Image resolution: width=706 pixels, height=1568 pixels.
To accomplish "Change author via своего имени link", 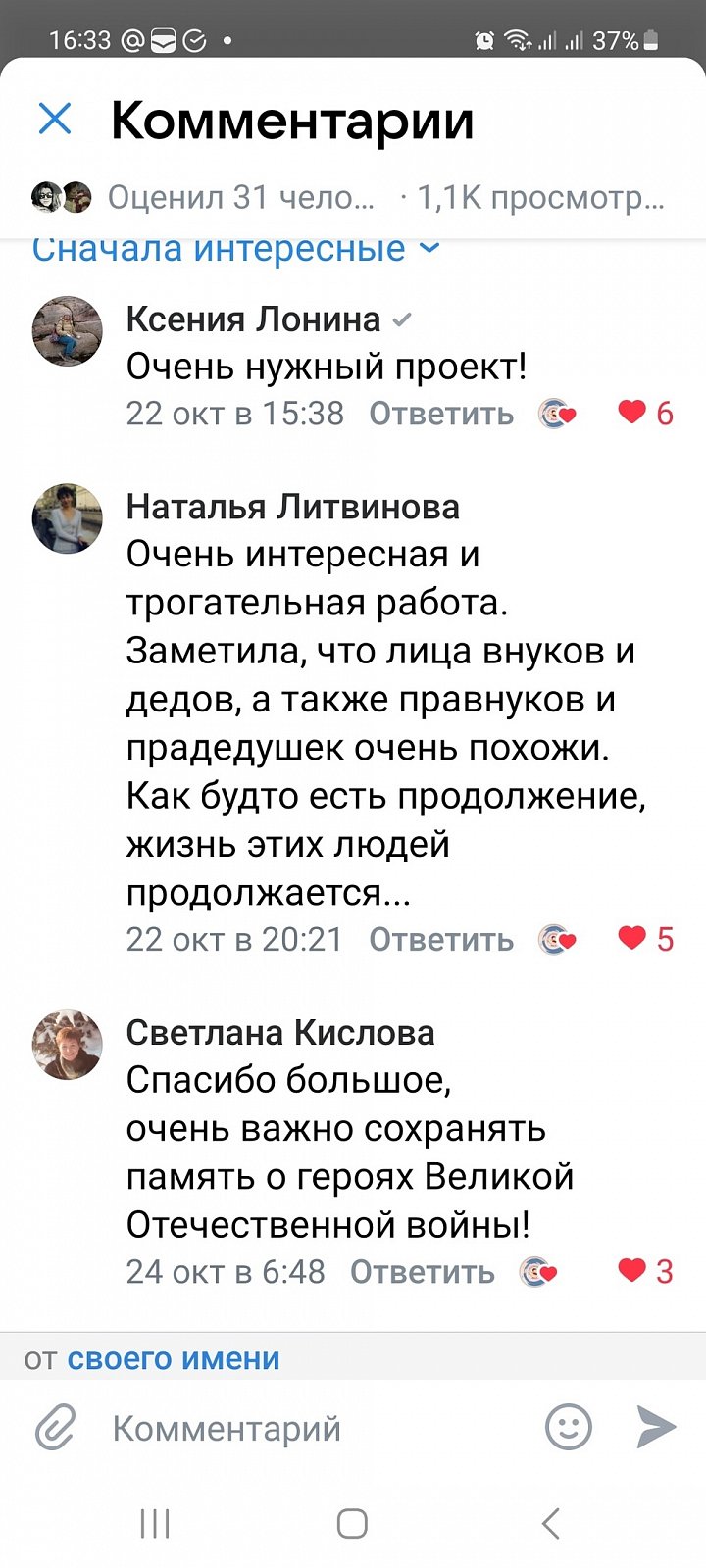I will 174,1359.
